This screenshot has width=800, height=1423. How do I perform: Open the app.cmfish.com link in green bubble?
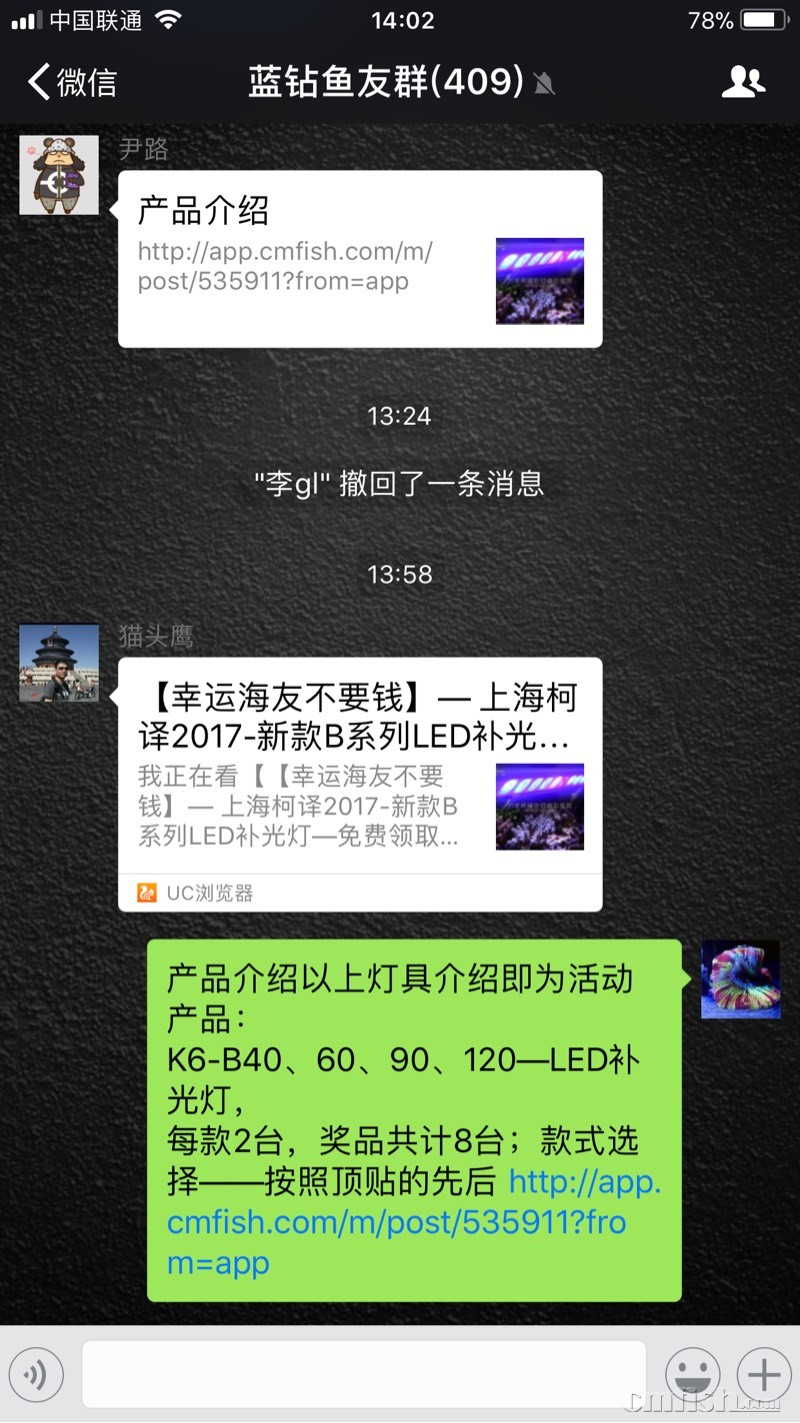(400, 1222)
